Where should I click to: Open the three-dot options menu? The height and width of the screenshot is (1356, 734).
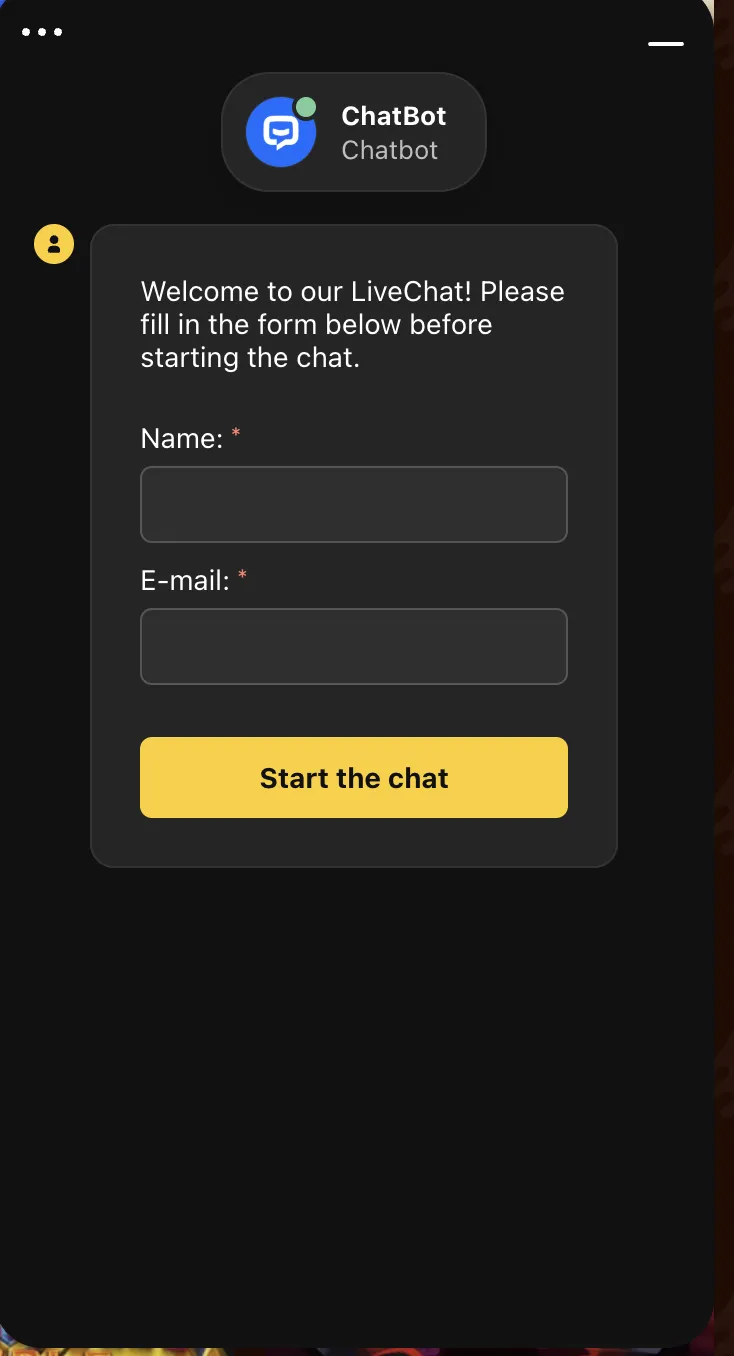pyautogui.click(x=42, y=32)
